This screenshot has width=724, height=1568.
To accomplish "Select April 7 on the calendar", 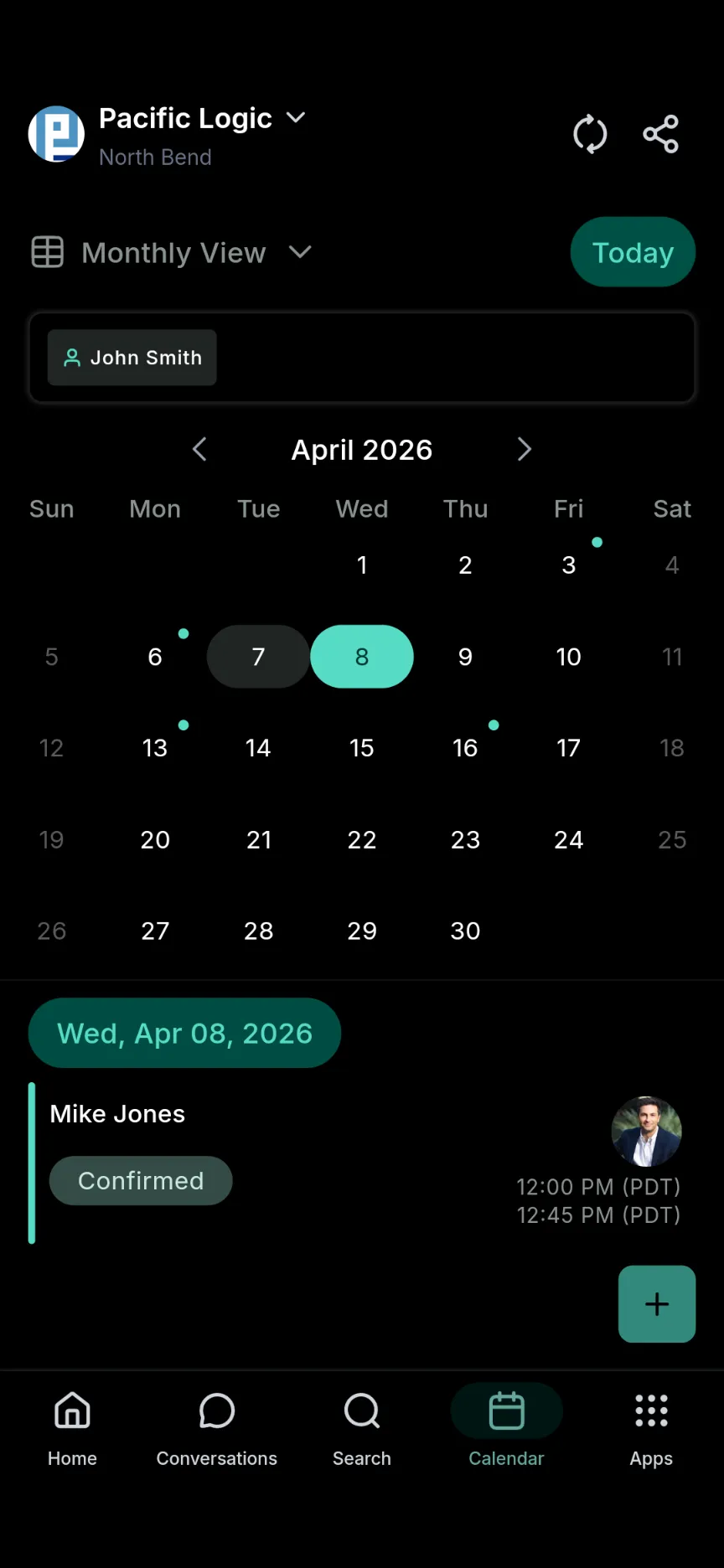I will point(258,657).
